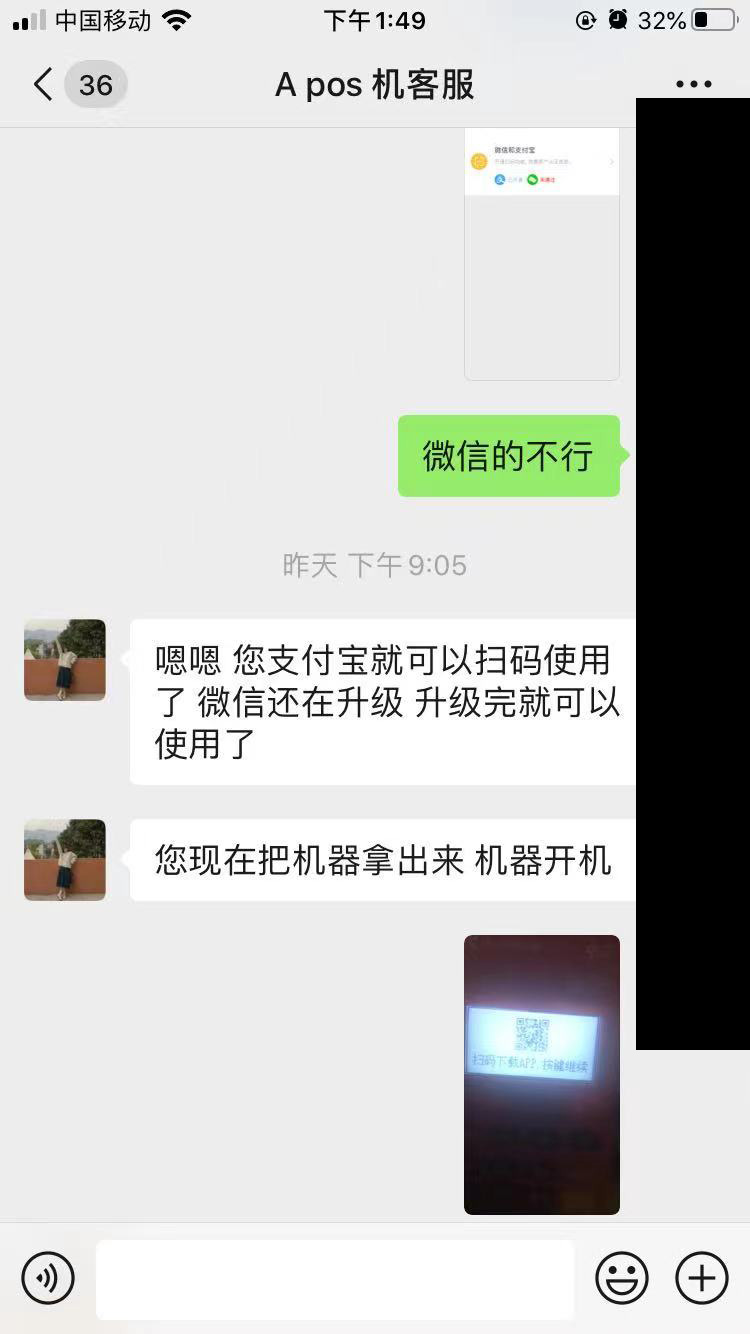View avatar of sender of 您现在把机器拿出来
Image resolution: width=750 pixels, height=1334 pixels.
coord(65,860)
